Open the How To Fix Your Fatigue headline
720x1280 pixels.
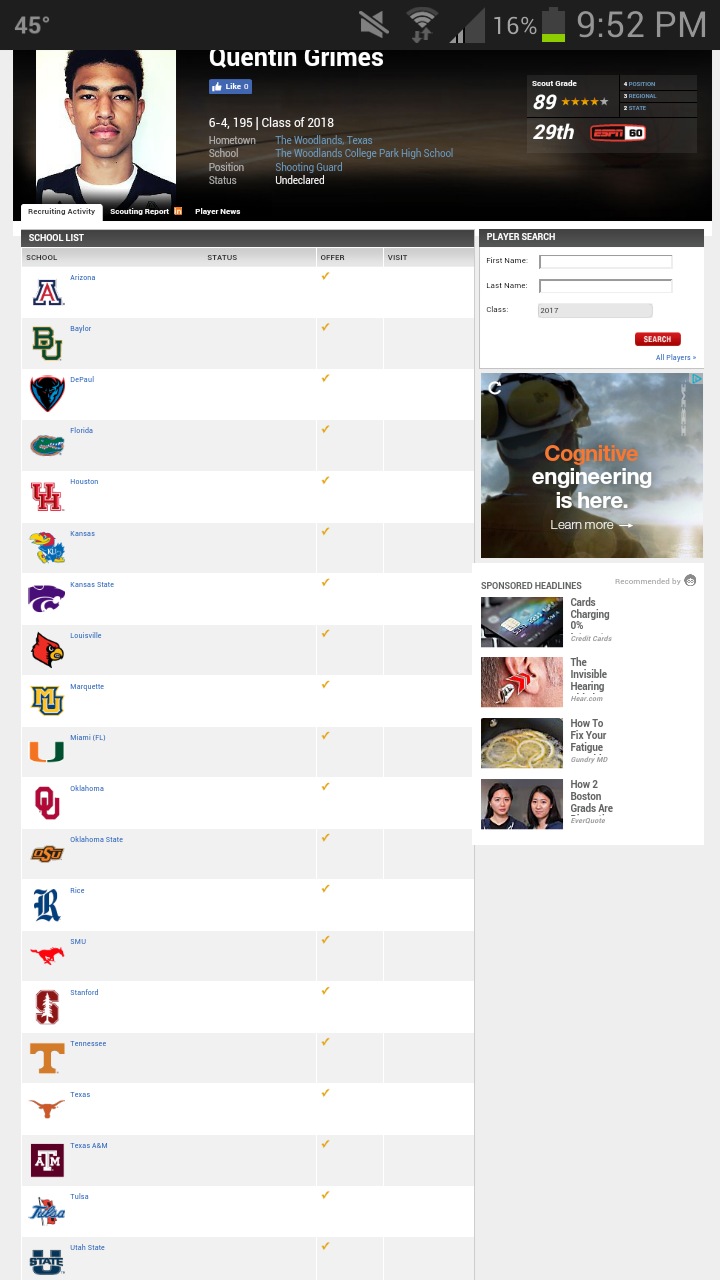589,735
